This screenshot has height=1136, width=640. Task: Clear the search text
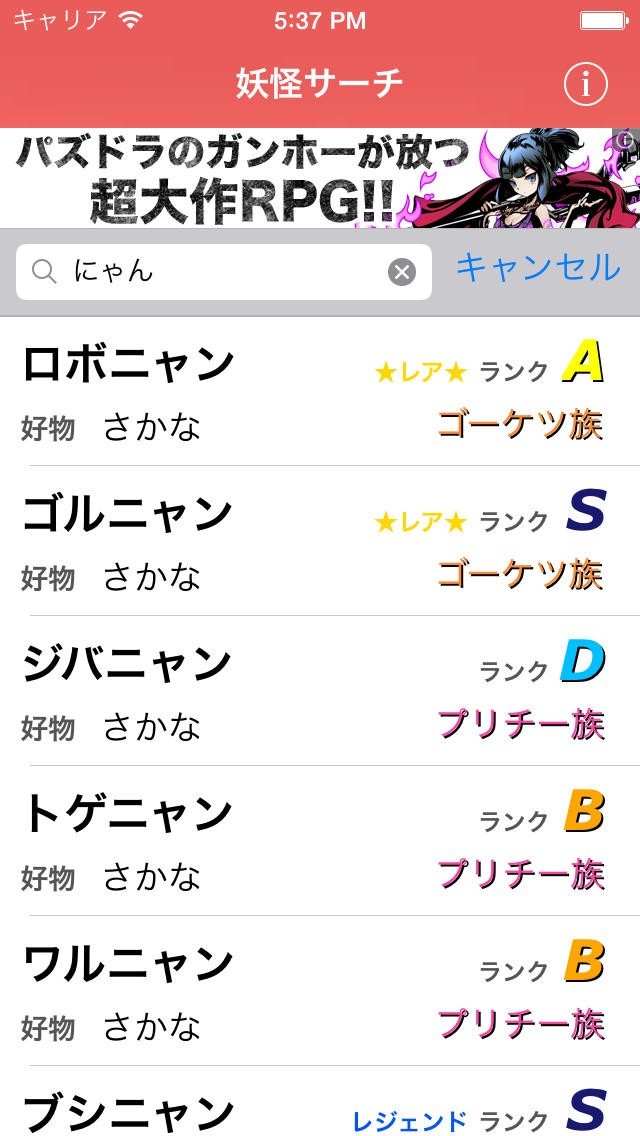(x=401, y=272)
